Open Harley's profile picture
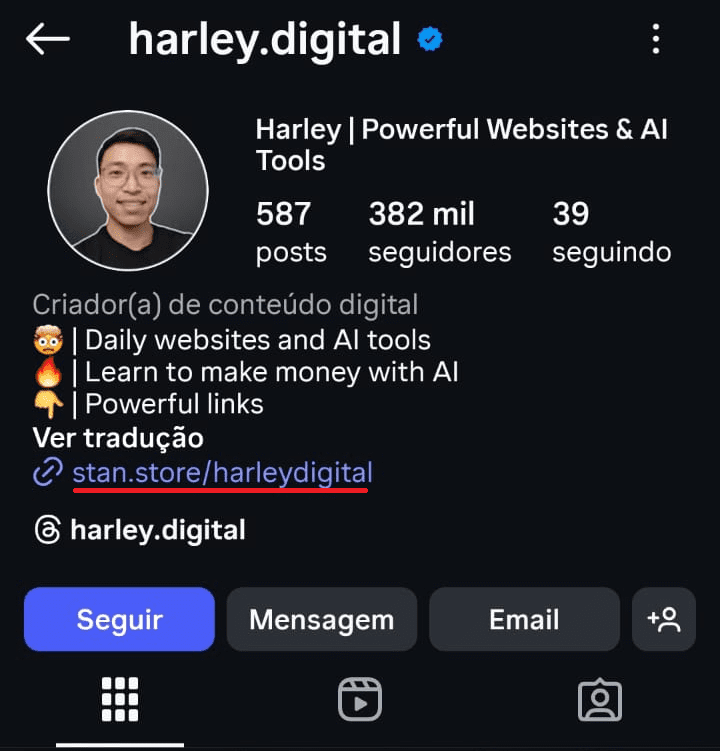 tap(128, 190)
